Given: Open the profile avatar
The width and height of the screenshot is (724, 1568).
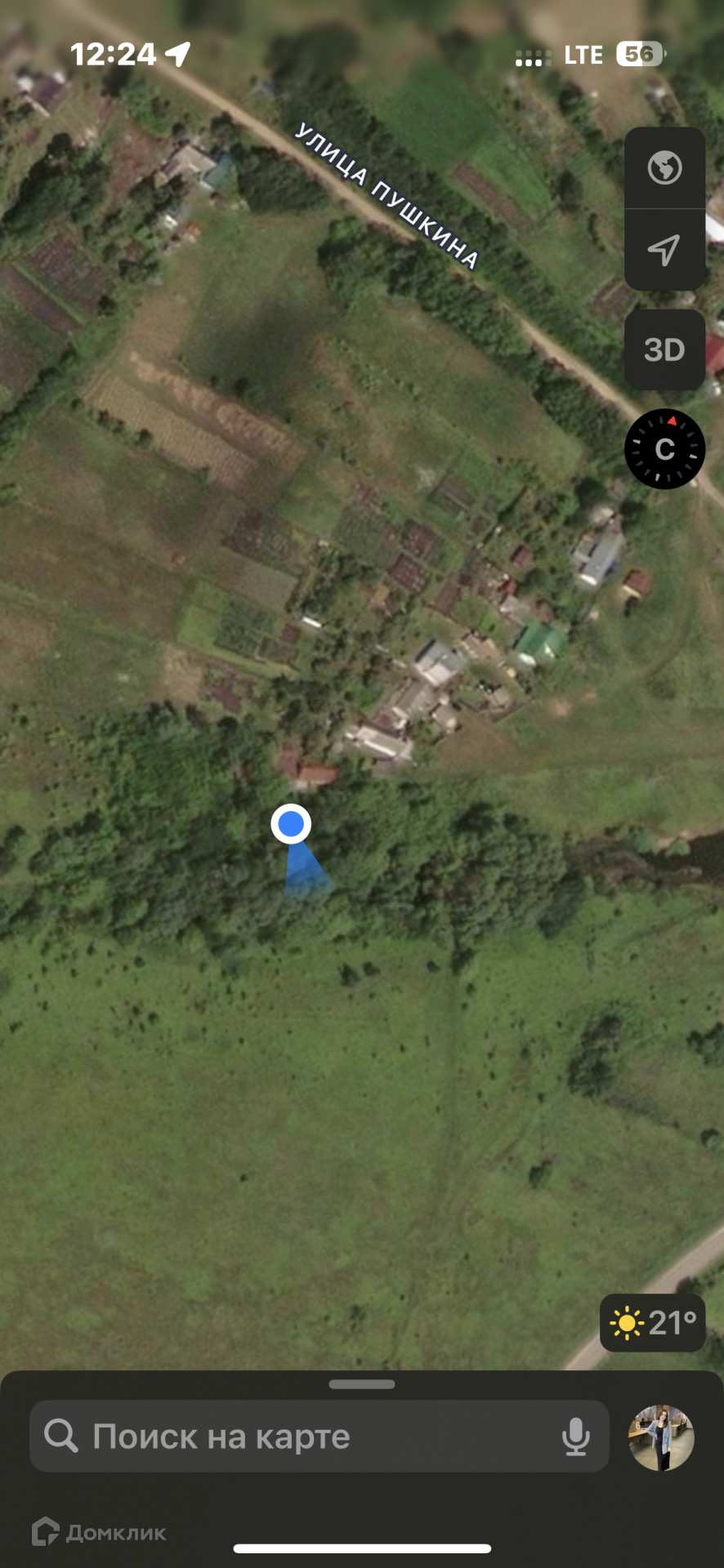Looking at the screenshot, I should [660, 1437].
